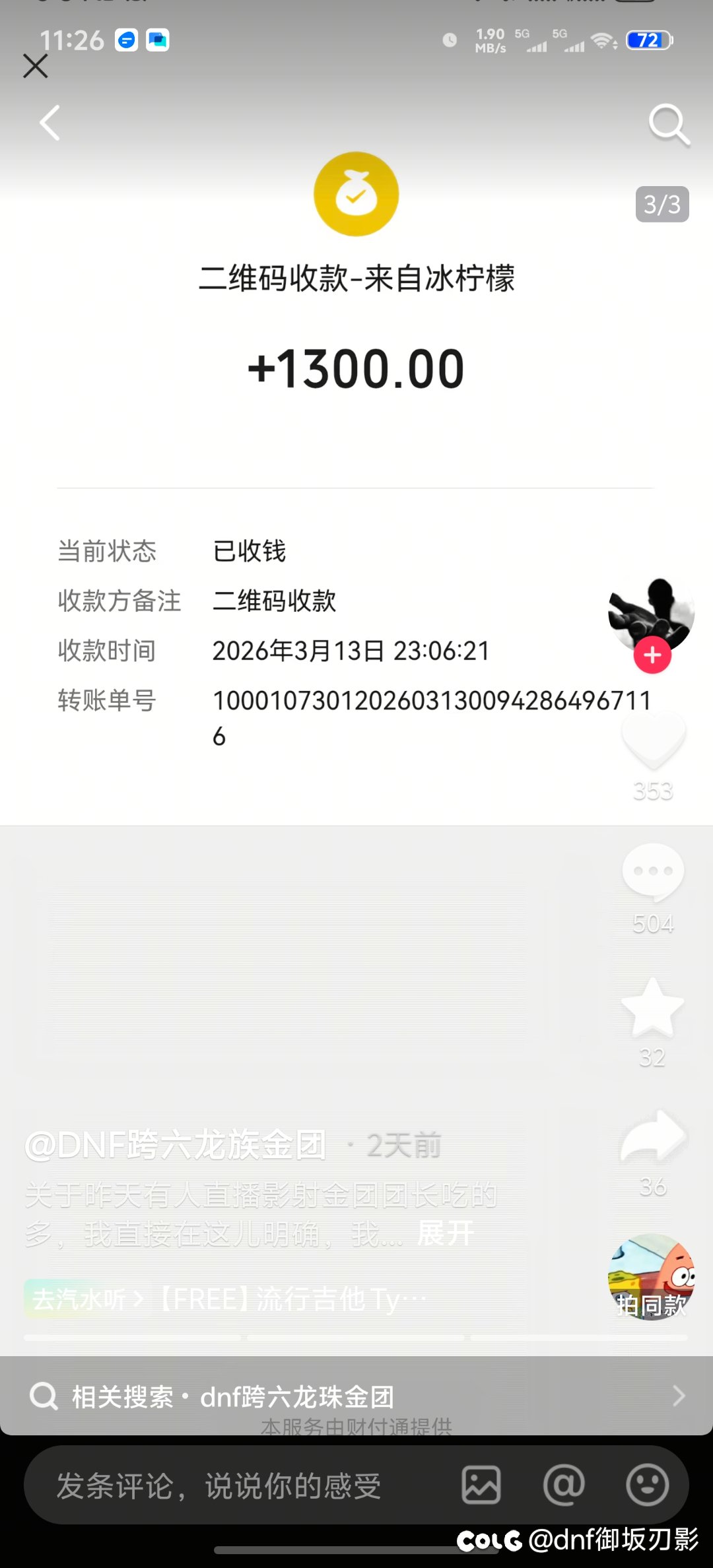Open the comments bubble icon

653,872
